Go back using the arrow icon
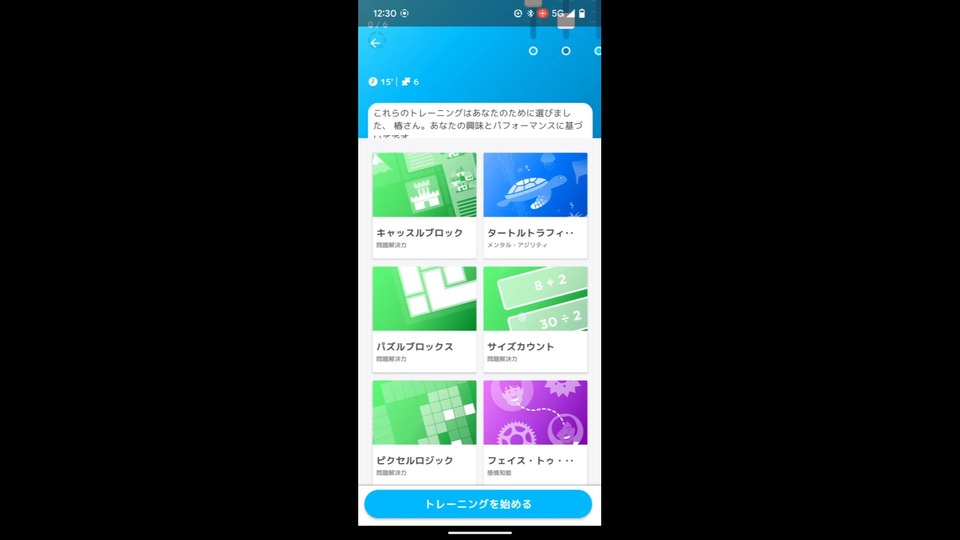This screenshot has height=540, width=960. coord(375,43)
